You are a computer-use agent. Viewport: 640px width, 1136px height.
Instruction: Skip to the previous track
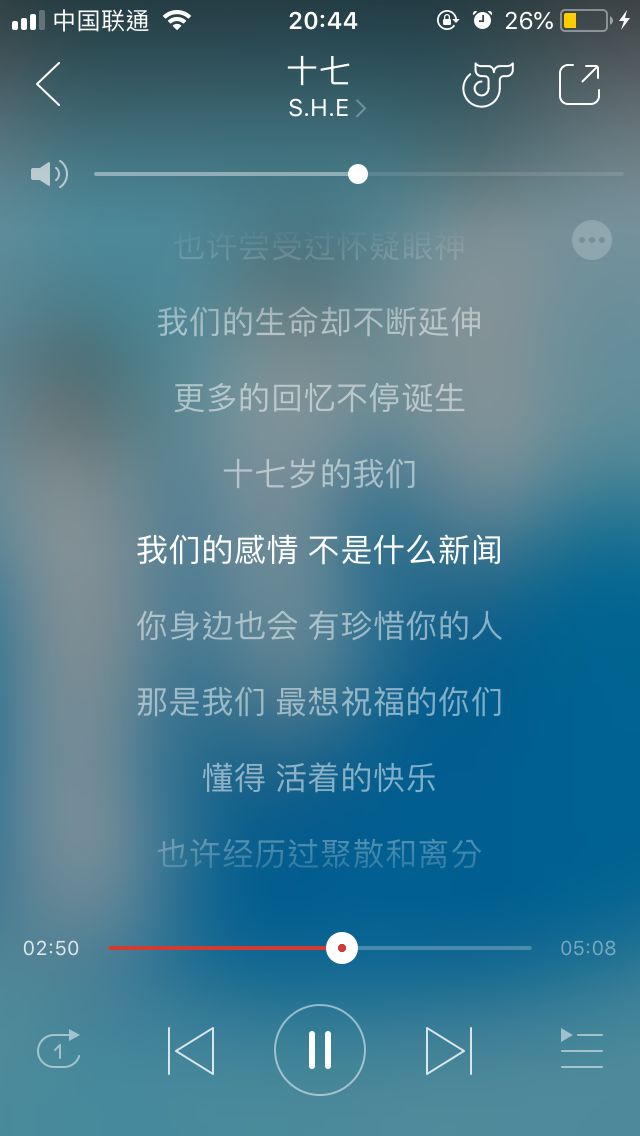pos(191,1050)
